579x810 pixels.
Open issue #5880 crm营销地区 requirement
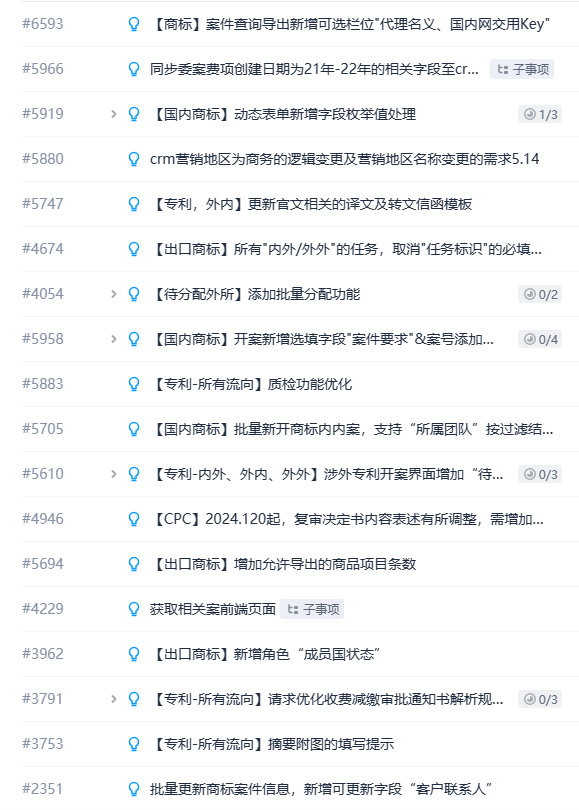[x=344, y=159]
